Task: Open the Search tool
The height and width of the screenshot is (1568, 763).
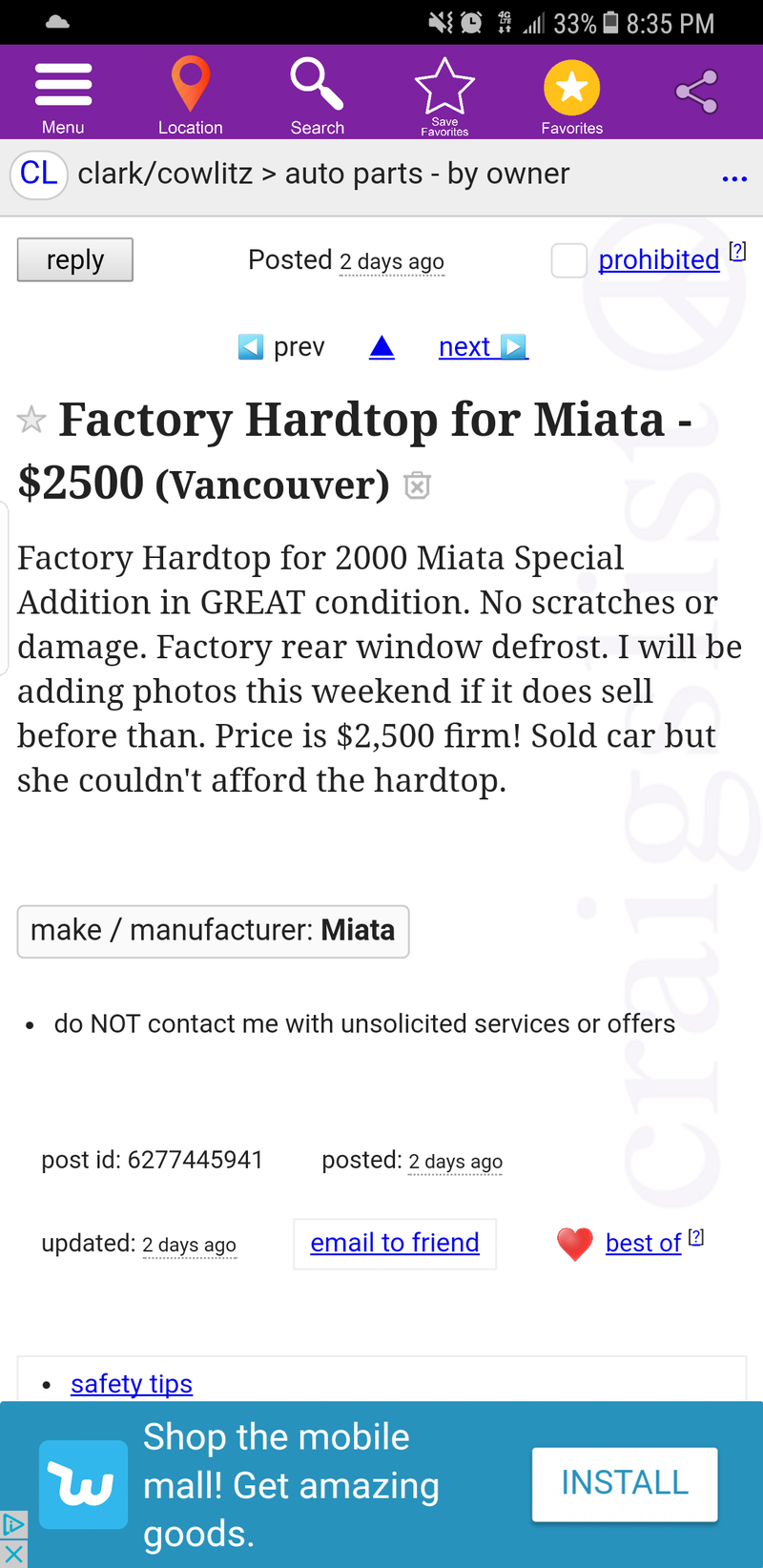Action: pyautogui.click(x=318, y=96)
